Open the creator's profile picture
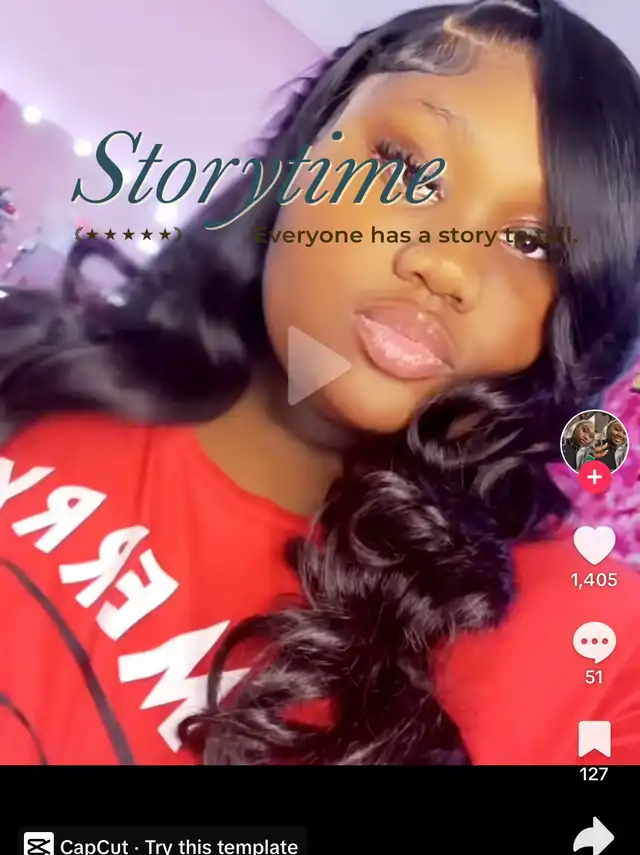This screenshot has width=640, height=855. pyautogui.click(x=594, y=442)
